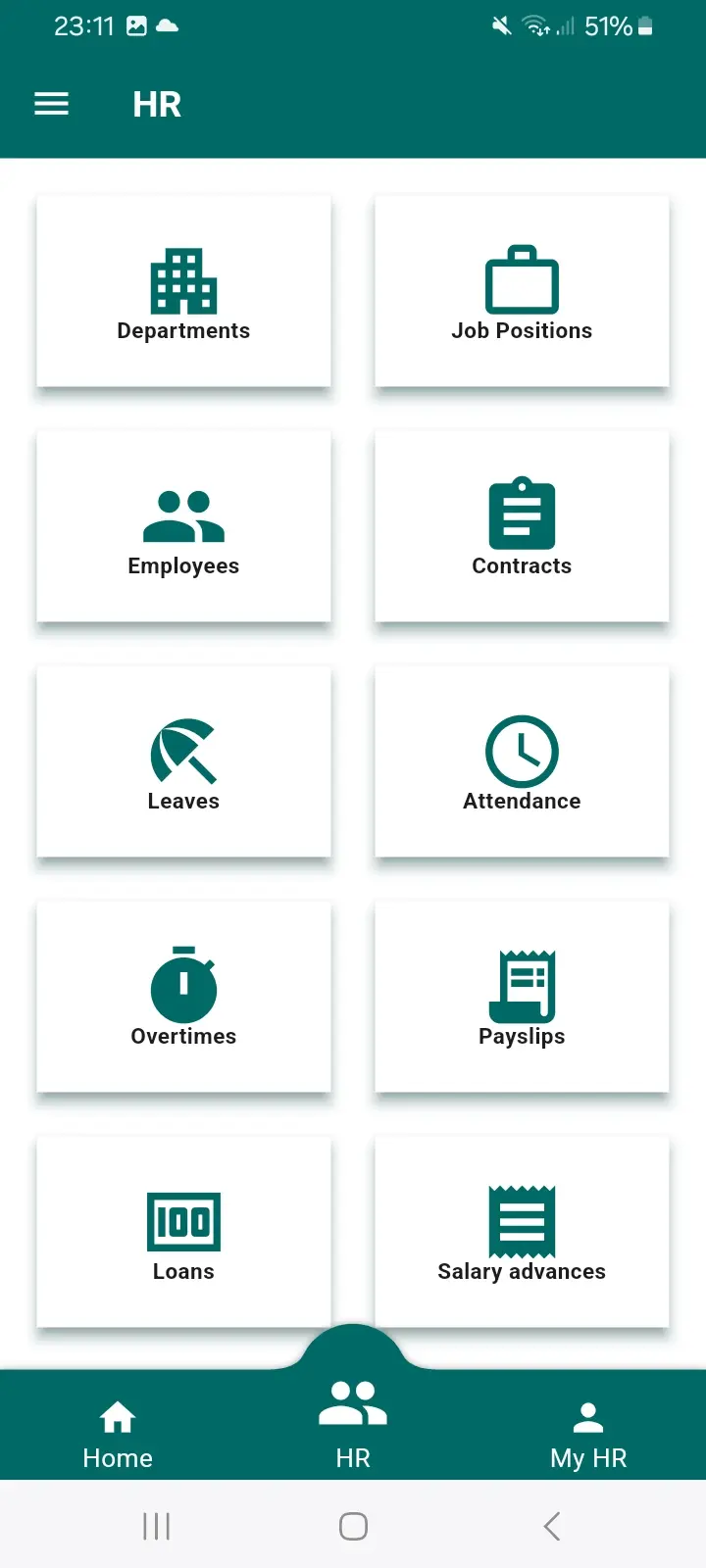Open the Departments card
The height and width of the screenshot is (1568, 706).
183,292
